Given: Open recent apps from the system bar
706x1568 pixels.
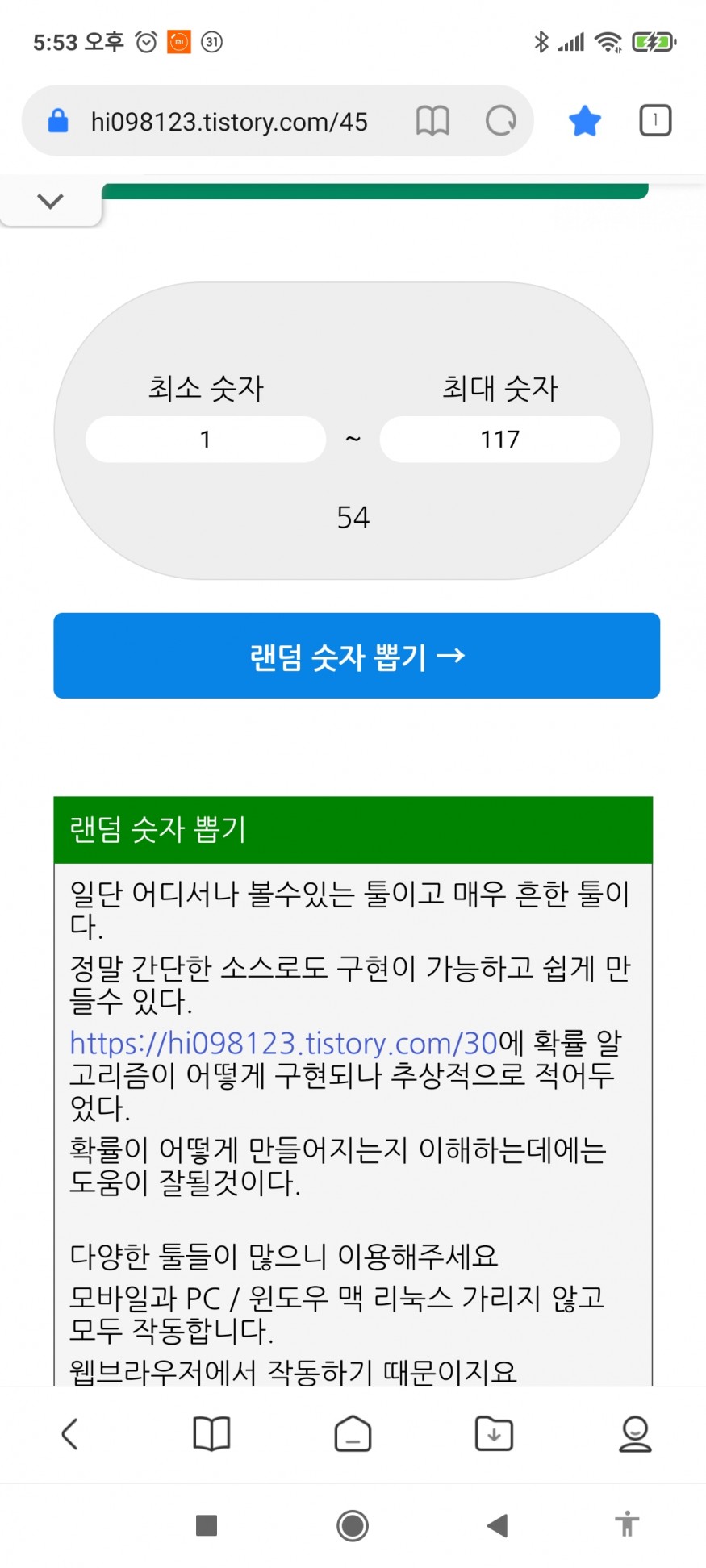Looking at the screenshot, I should tap(207, 1525).
